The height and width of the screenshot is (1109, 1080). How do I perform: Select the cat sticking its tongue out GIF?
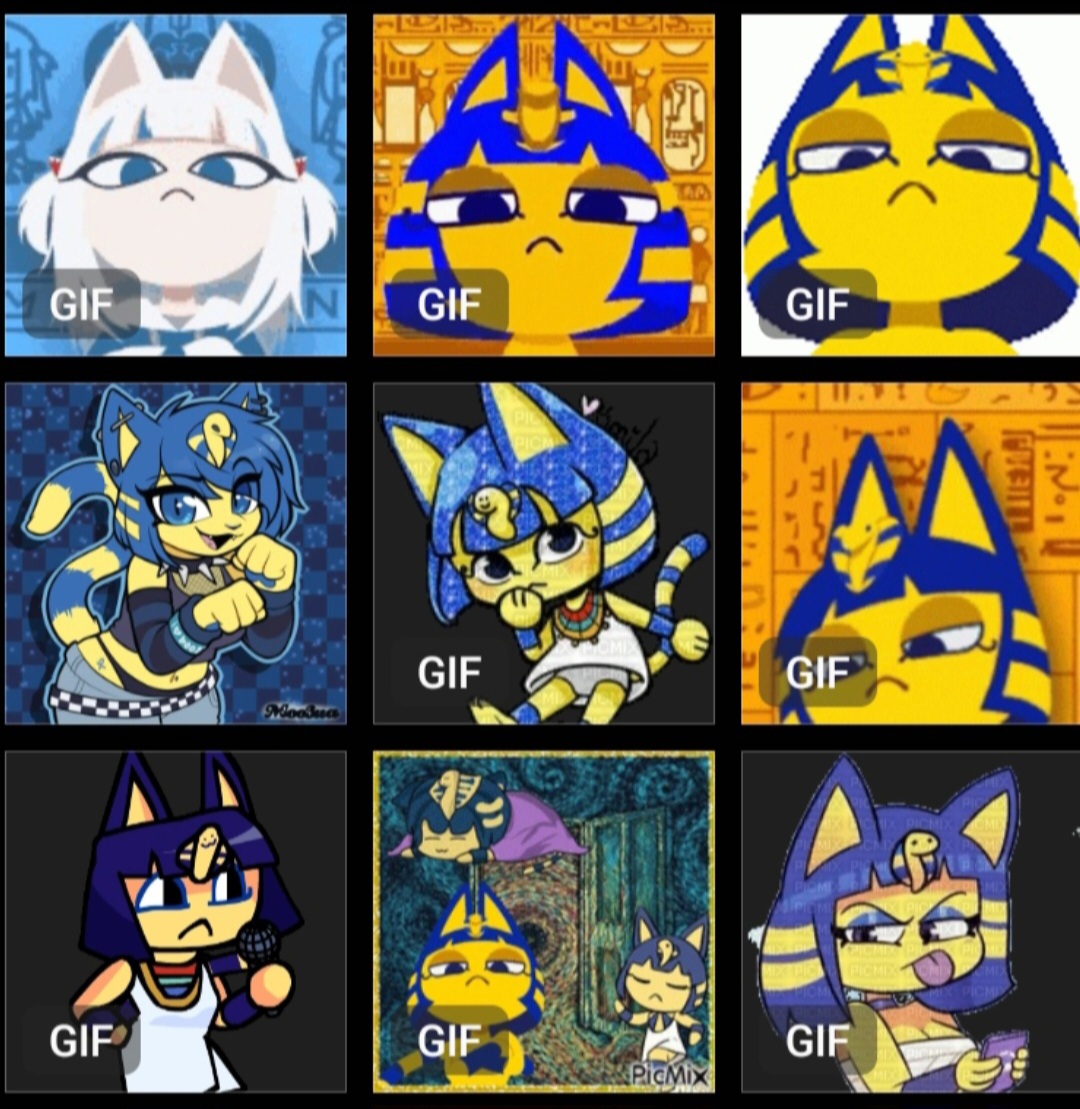910,921
